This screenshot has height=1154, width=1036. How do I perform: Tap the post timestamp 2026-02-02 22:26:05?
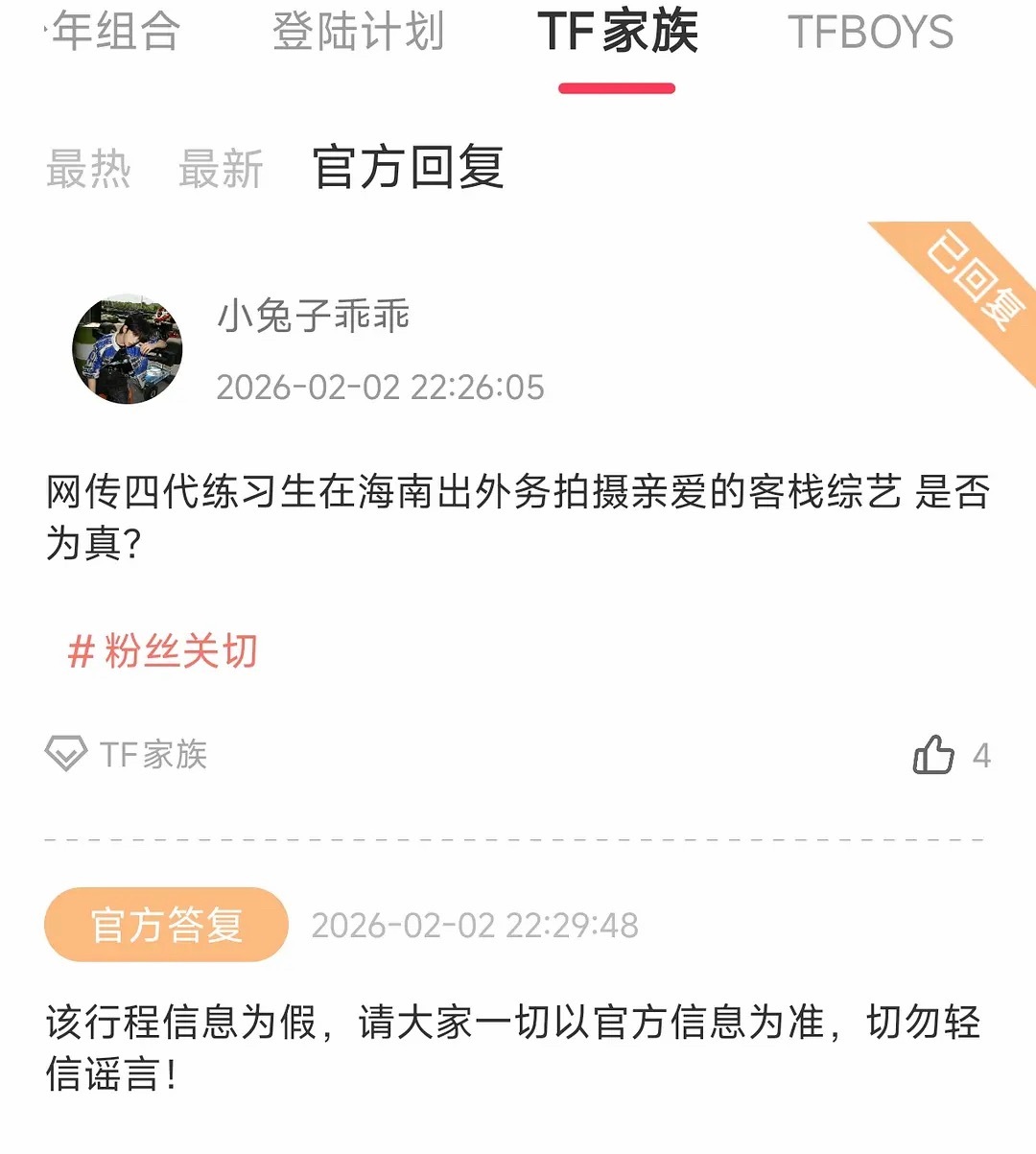pos(381,389)
